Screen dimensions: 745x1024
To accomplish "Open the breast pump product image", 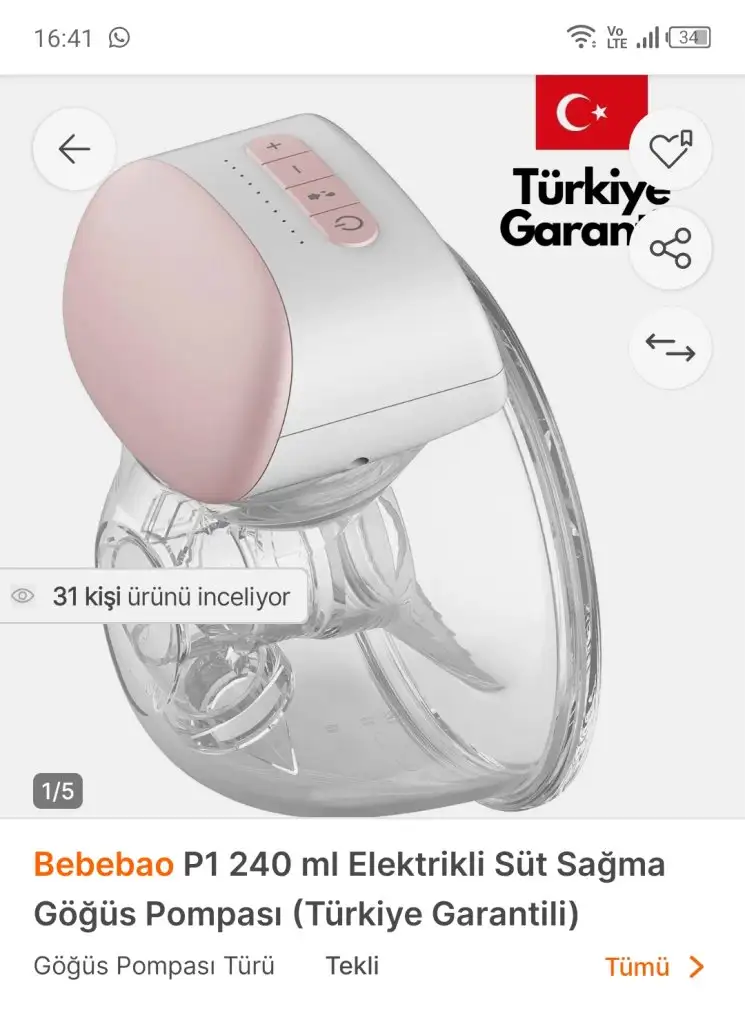I will click(x=330, y=450).
